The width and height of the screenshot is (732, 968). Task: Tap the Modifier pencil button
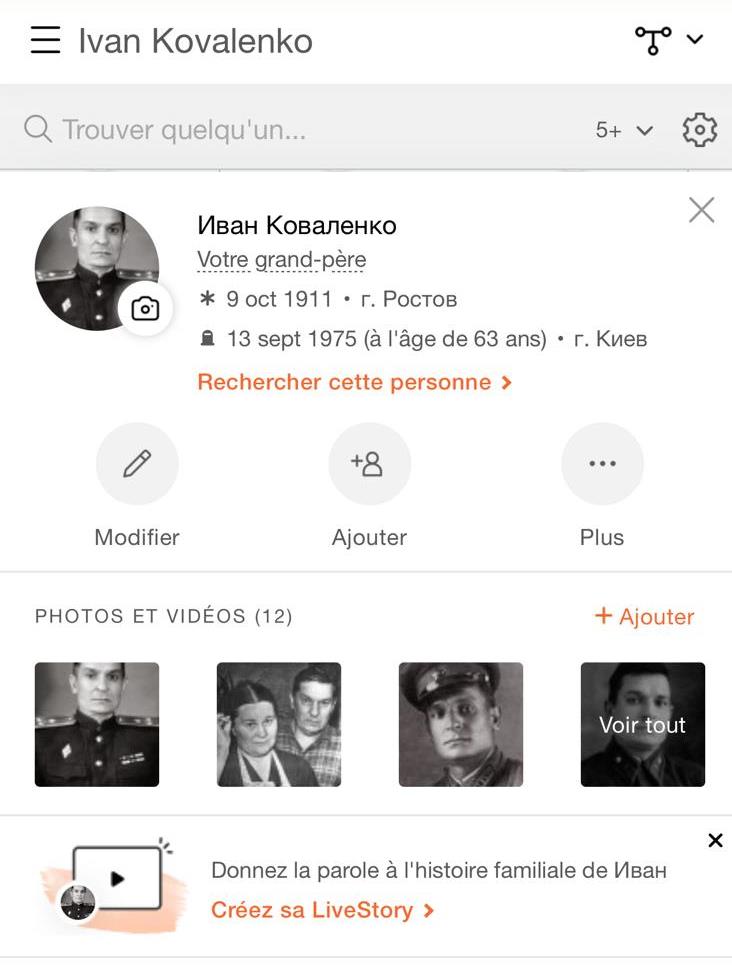coord(137,464)
